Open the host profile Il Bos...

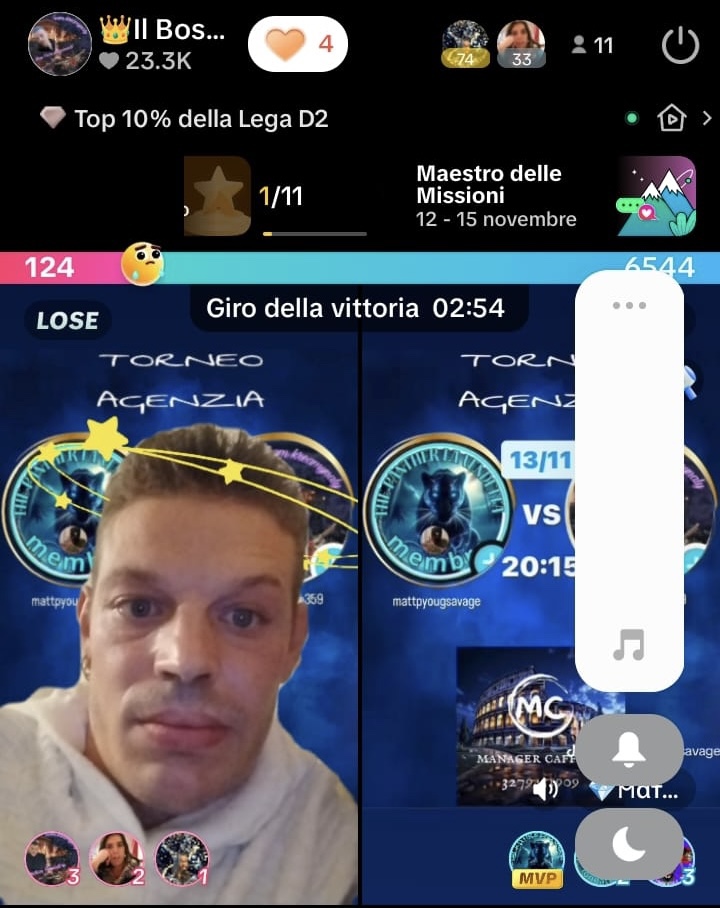tap(60, 44)
